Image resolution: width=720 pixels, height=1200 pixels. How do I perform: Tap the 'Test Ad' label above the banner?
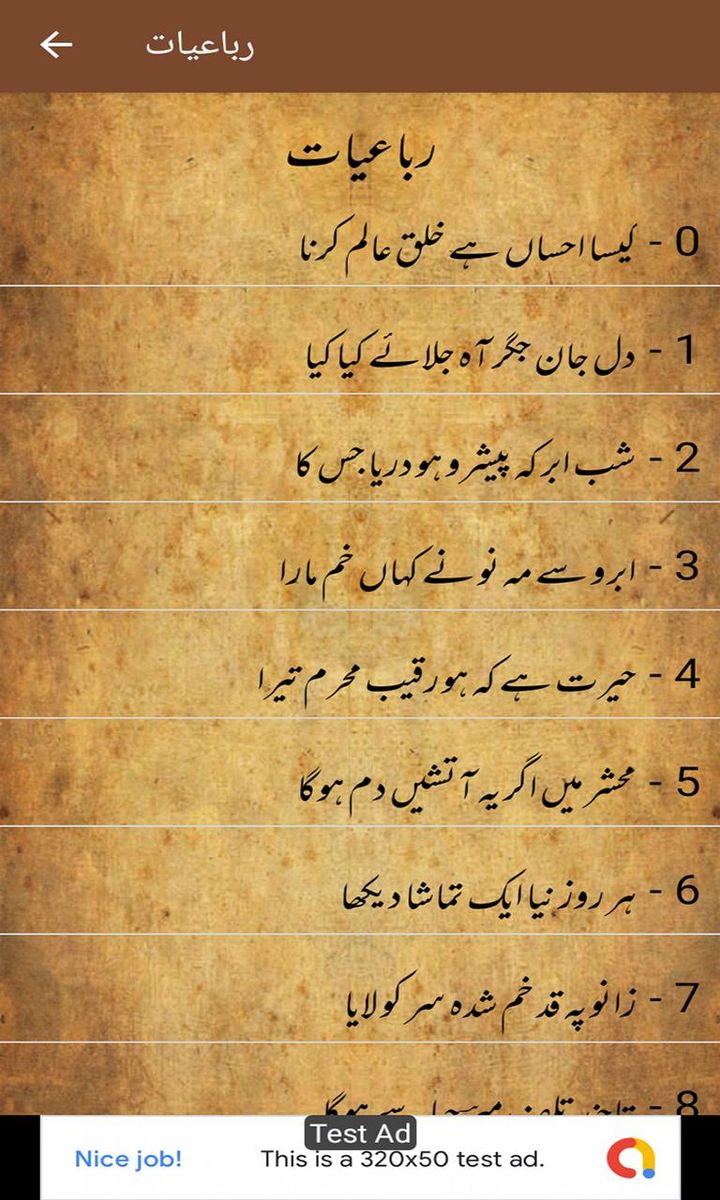click(360, 1133)
